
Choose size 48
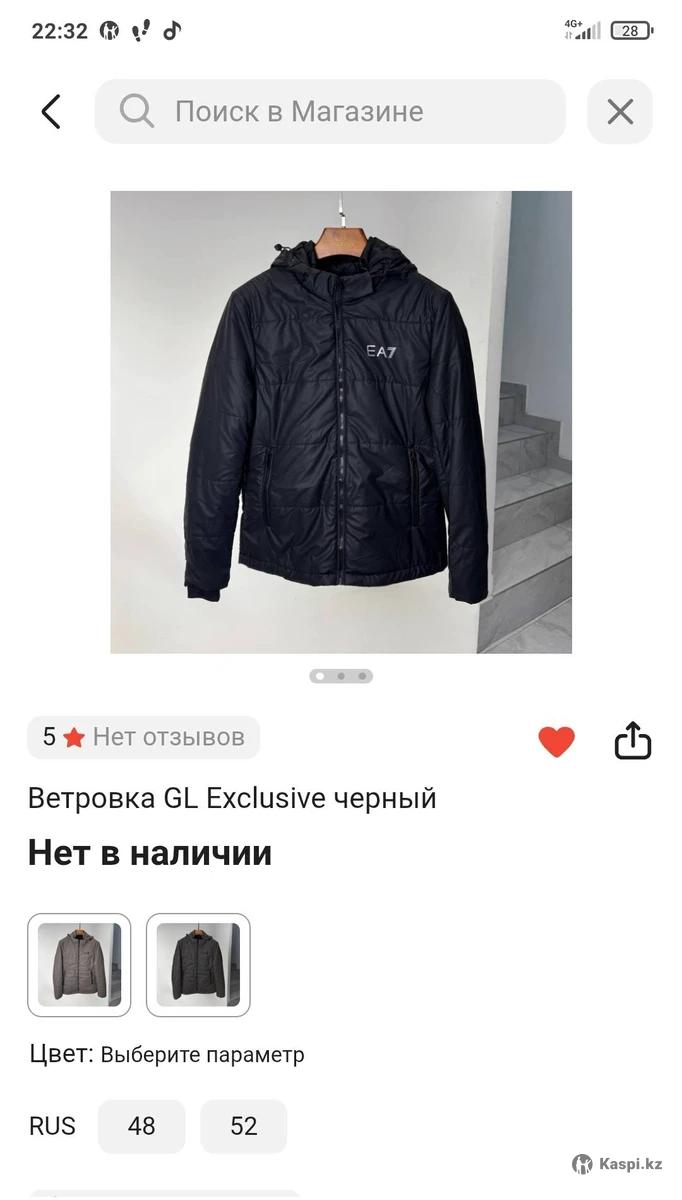coord(142,1126)
